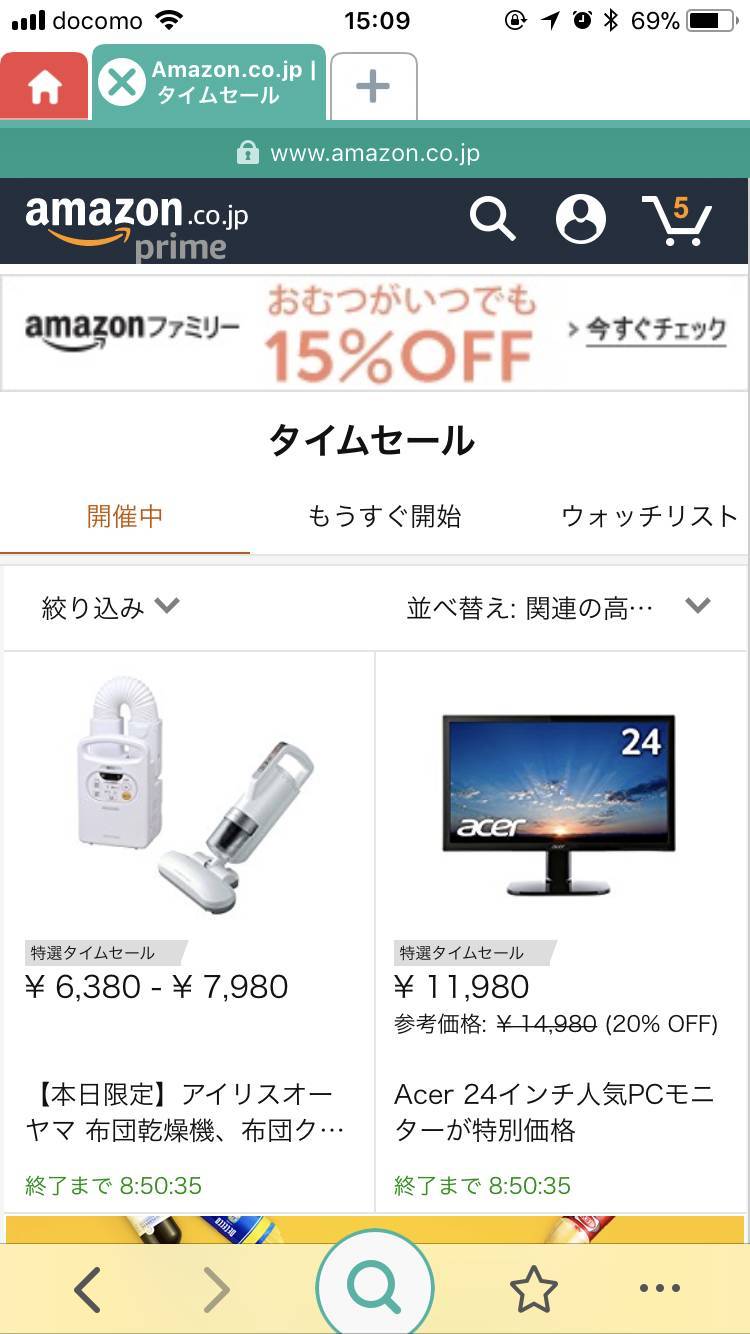Open a new browser tab
This screenshot has width=750, height=1334.
[373, 87]
